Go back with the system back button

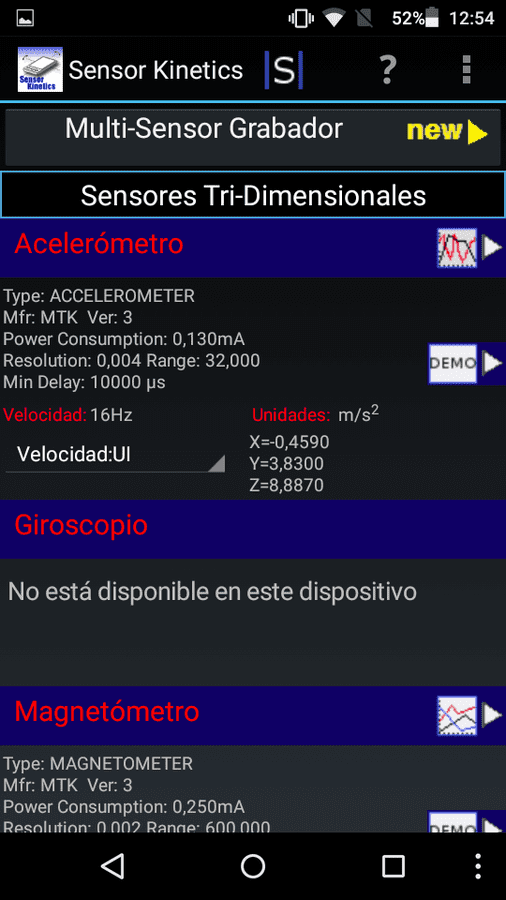pyautogui.click(x=113, y=866)
